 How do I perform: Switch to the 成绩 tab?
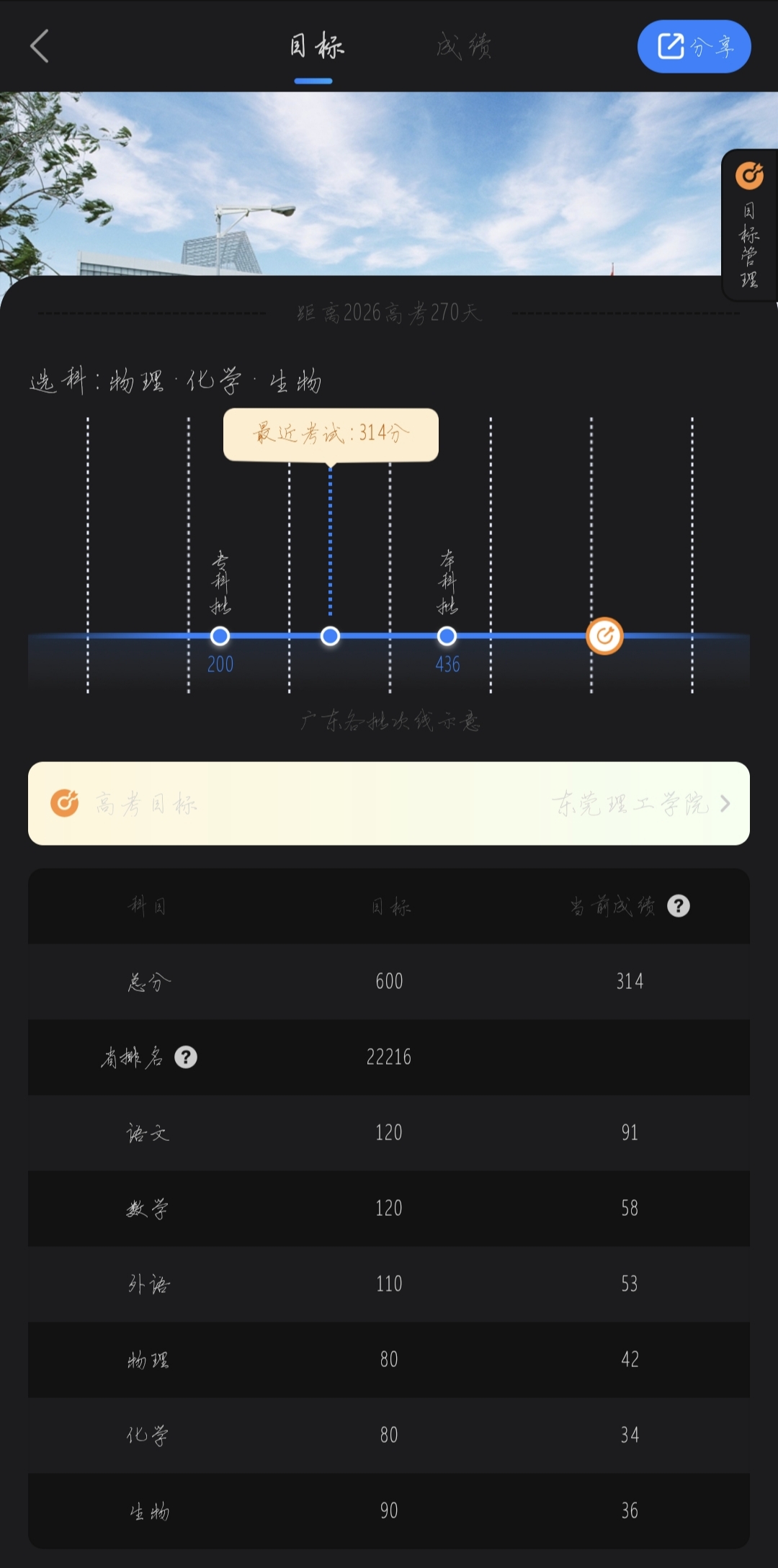coord(464,46)
